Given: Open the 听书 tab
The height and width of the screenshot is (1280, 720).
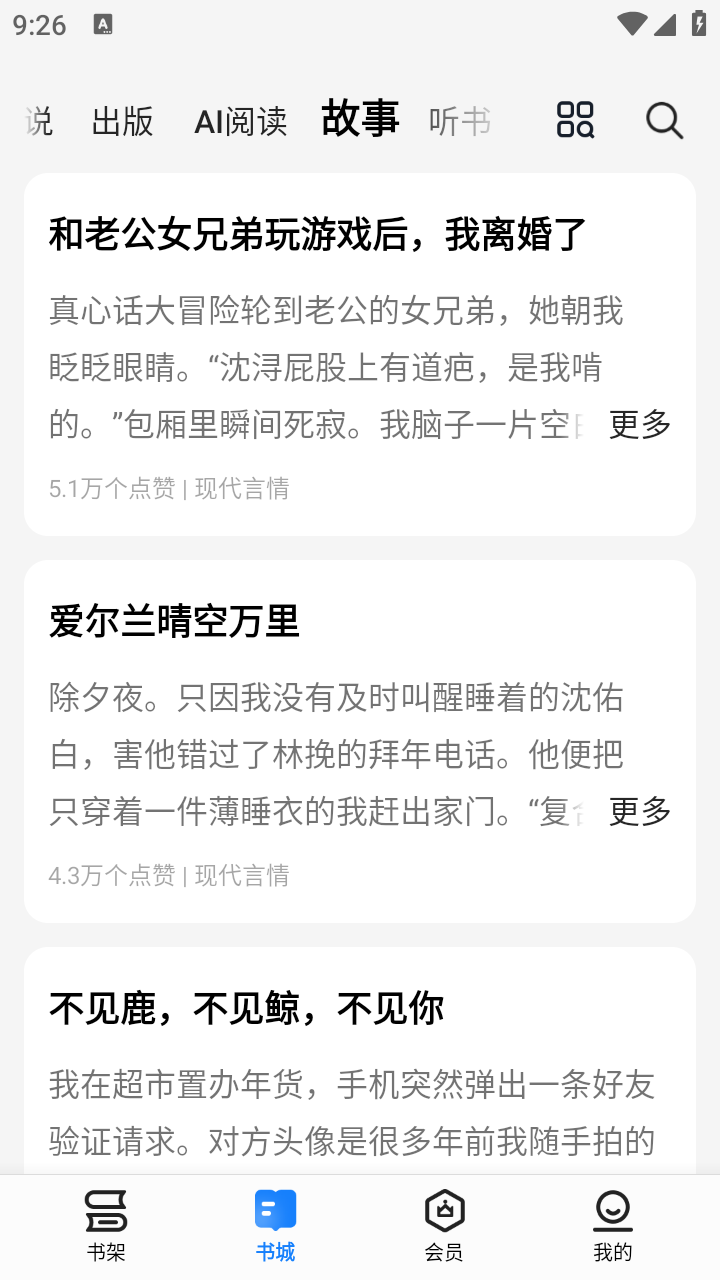Looking at the screenshot, I should [x=459, y=121].
